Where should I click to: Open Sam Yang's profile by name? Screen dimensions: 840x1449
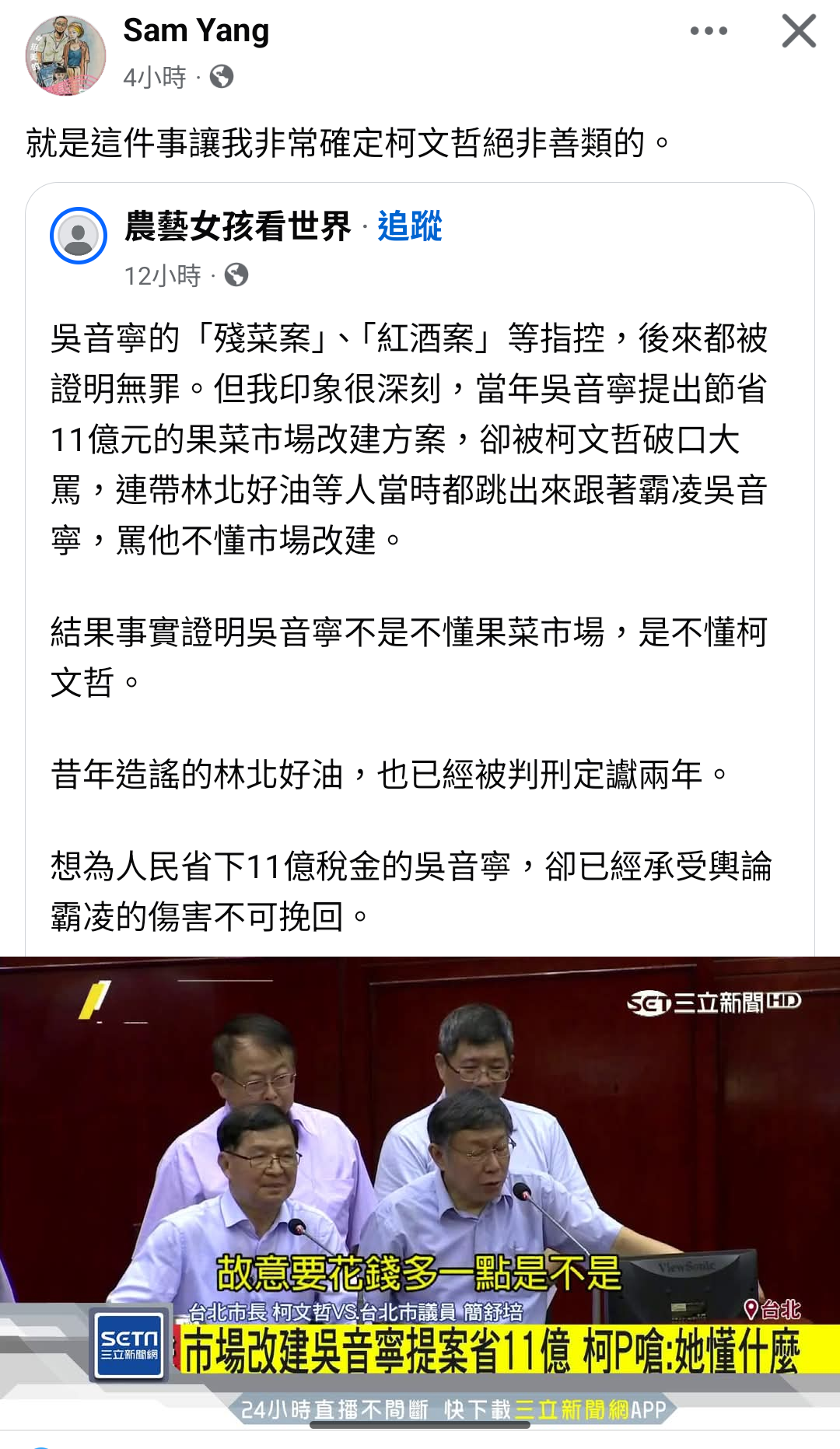[x=196, y=31]
